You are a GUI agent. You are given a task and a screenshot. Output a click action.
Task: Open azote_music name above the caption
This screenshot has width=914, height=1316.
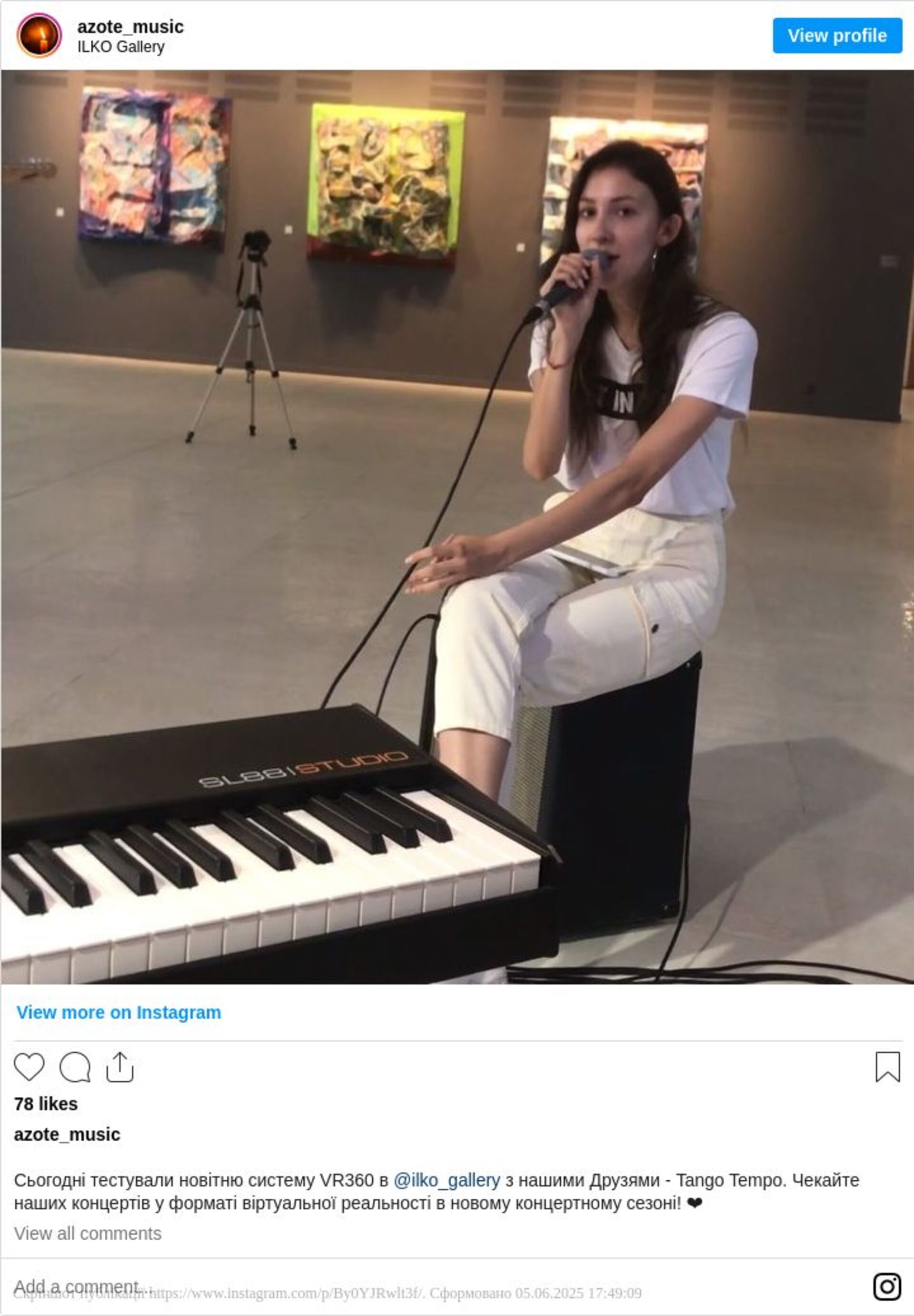[x=67, y=1135]
